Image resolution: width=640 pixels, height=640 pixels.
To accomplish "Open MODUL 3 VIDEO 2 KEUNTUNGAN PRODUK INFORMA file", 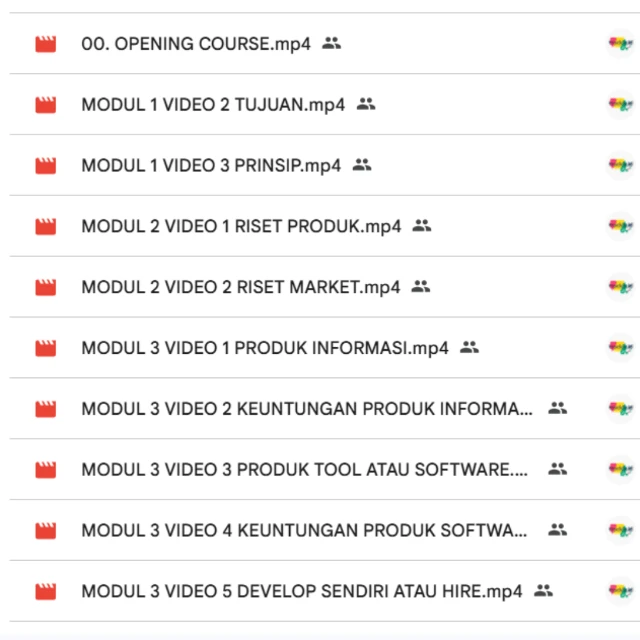I will (307, 409).
